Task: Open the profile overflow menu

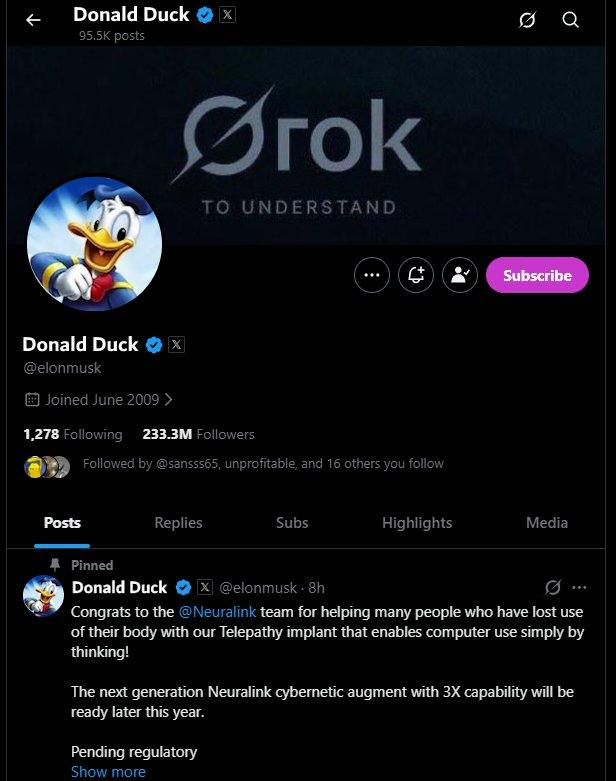Action: coord(372,275)
